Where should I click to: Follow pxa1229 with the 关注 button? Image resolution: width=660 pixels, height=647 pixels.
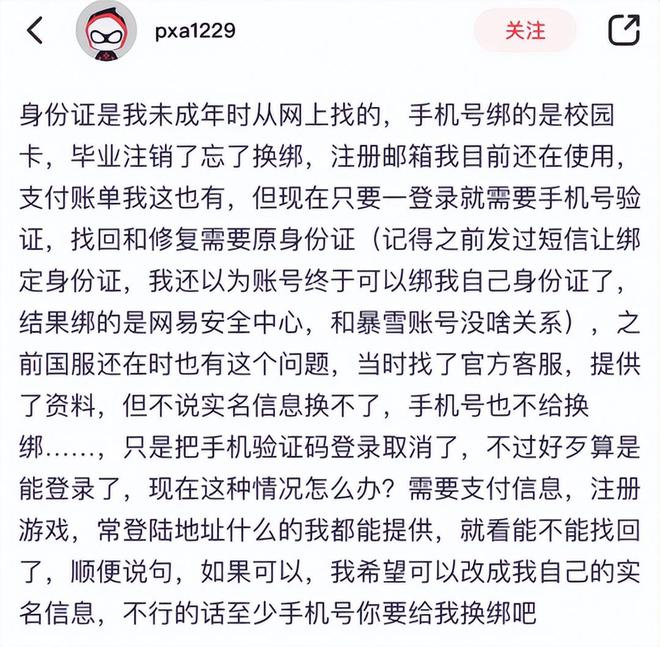coord(525,30)
